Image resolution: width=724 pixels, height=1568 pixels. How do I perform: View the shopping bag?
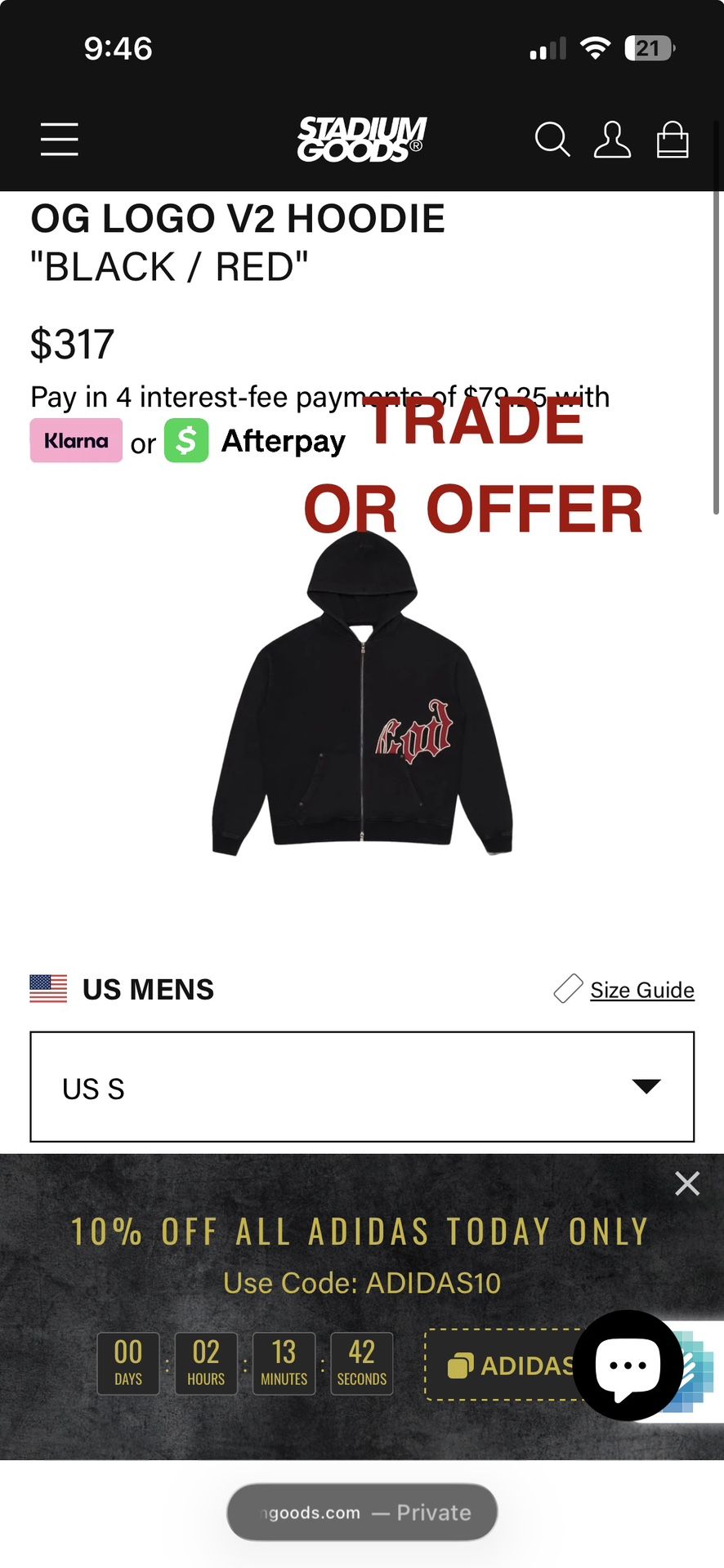tap(673, 140)
